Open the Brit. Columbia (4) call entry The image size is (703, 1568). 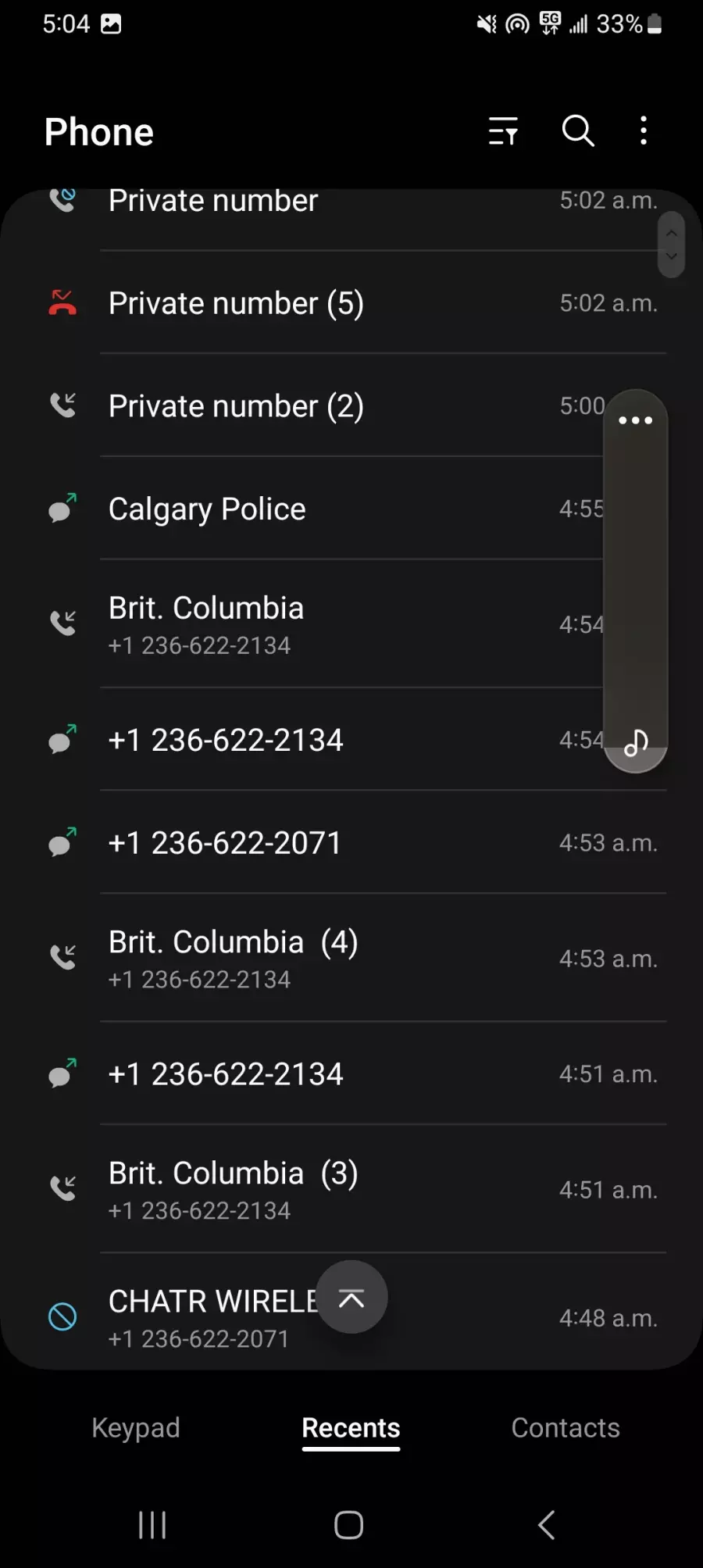[x=351, y=959]
